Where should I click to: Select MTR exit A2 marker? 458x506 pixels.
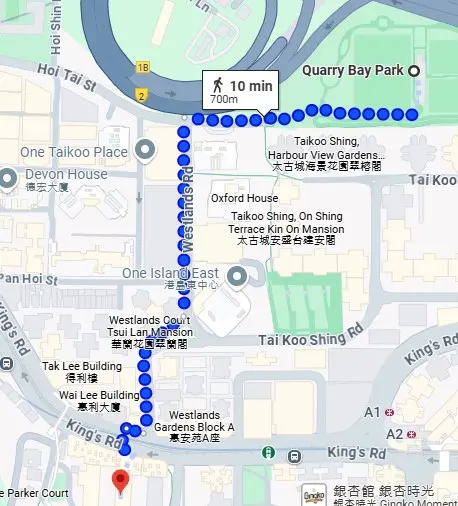[x=412, y=434]
